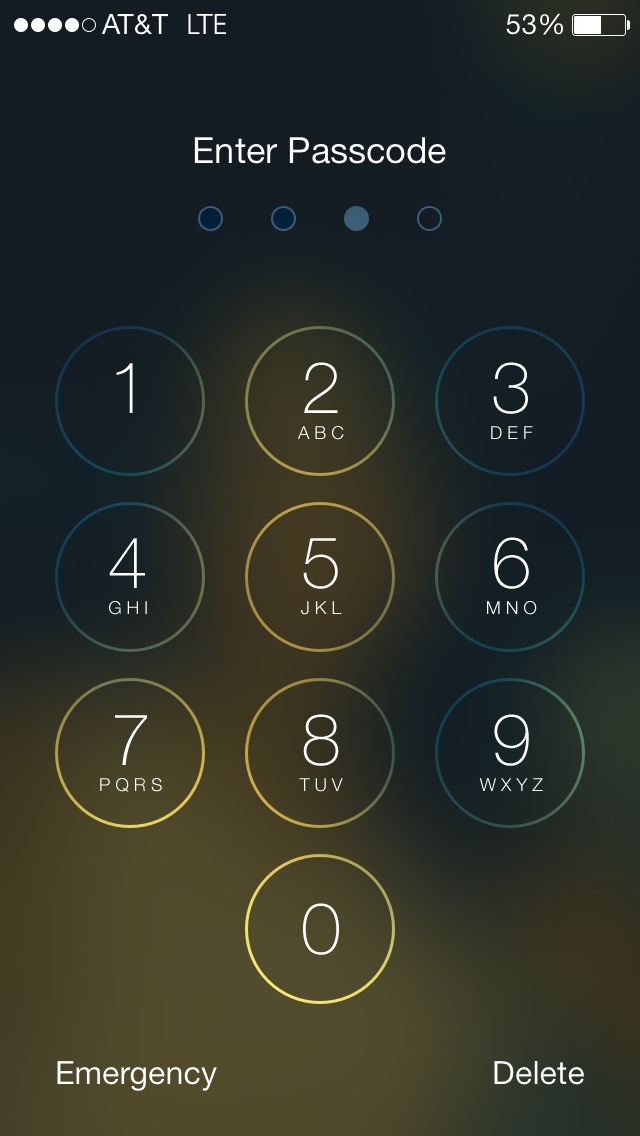Tap the 2 ABC key
The height and width of the screenshot is (1136, 640).
tap(320, 401)
